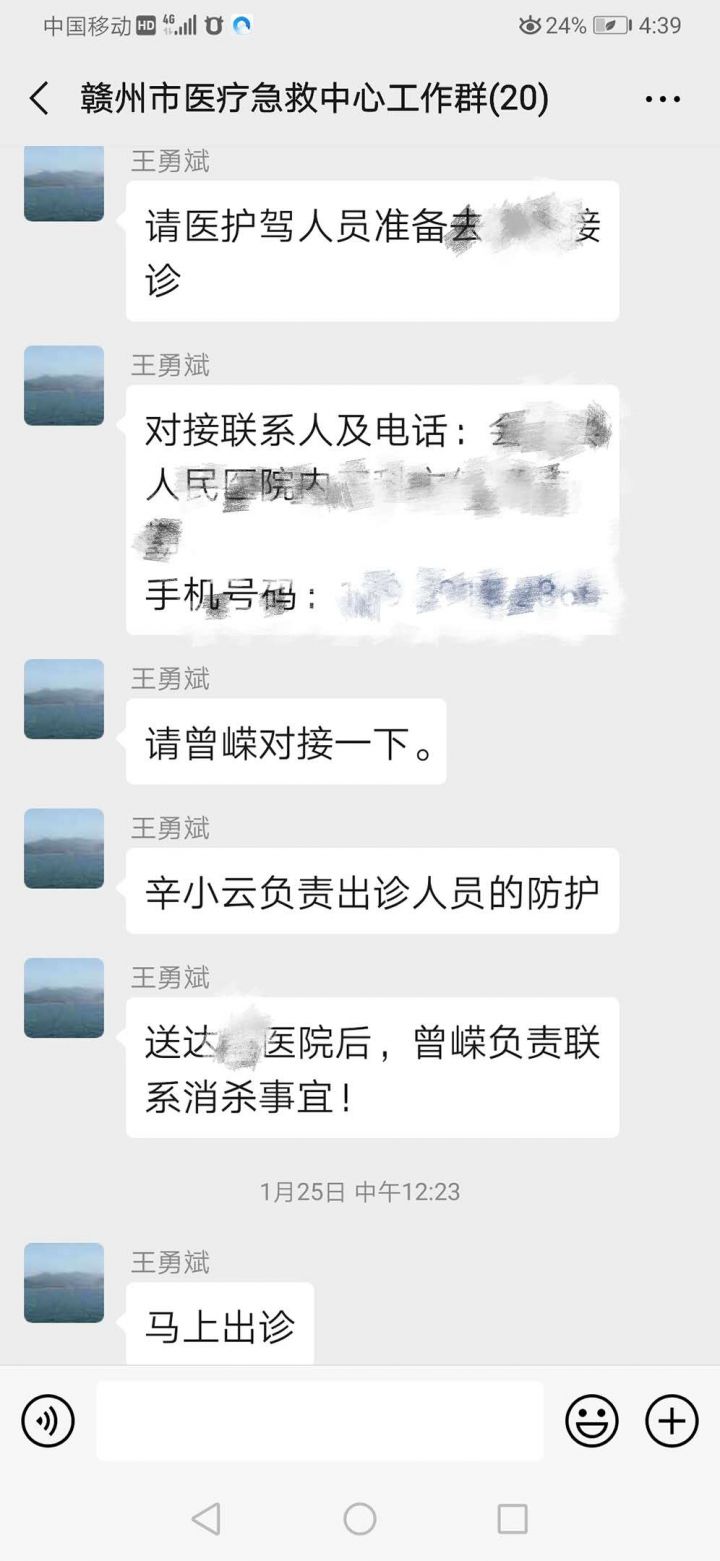Open the group chat overflow menu
The height and width of the screenshot is (1561, 720).
point(662,99)
